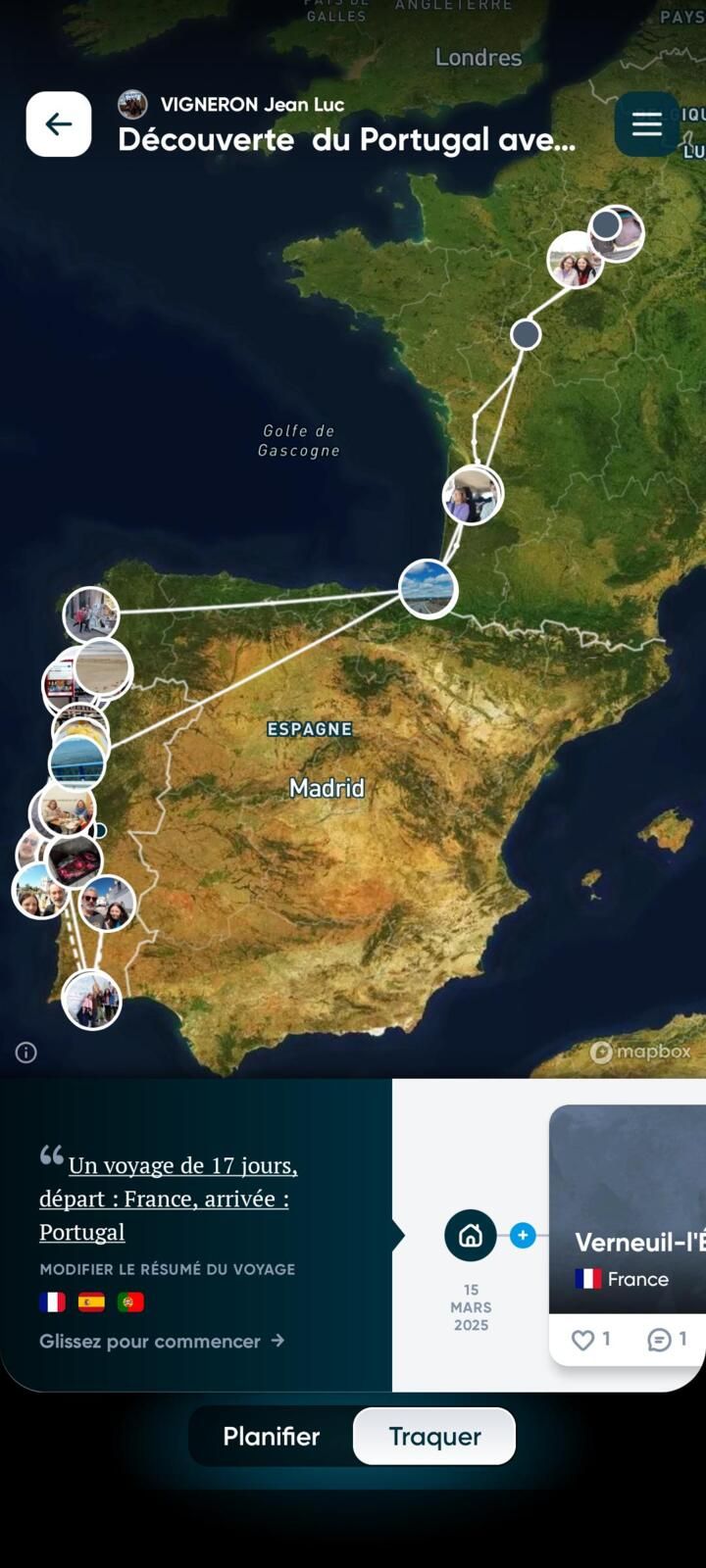Open the map info icon
Viewport: 706px width, 1568px height.
[x=26, y=1053]
